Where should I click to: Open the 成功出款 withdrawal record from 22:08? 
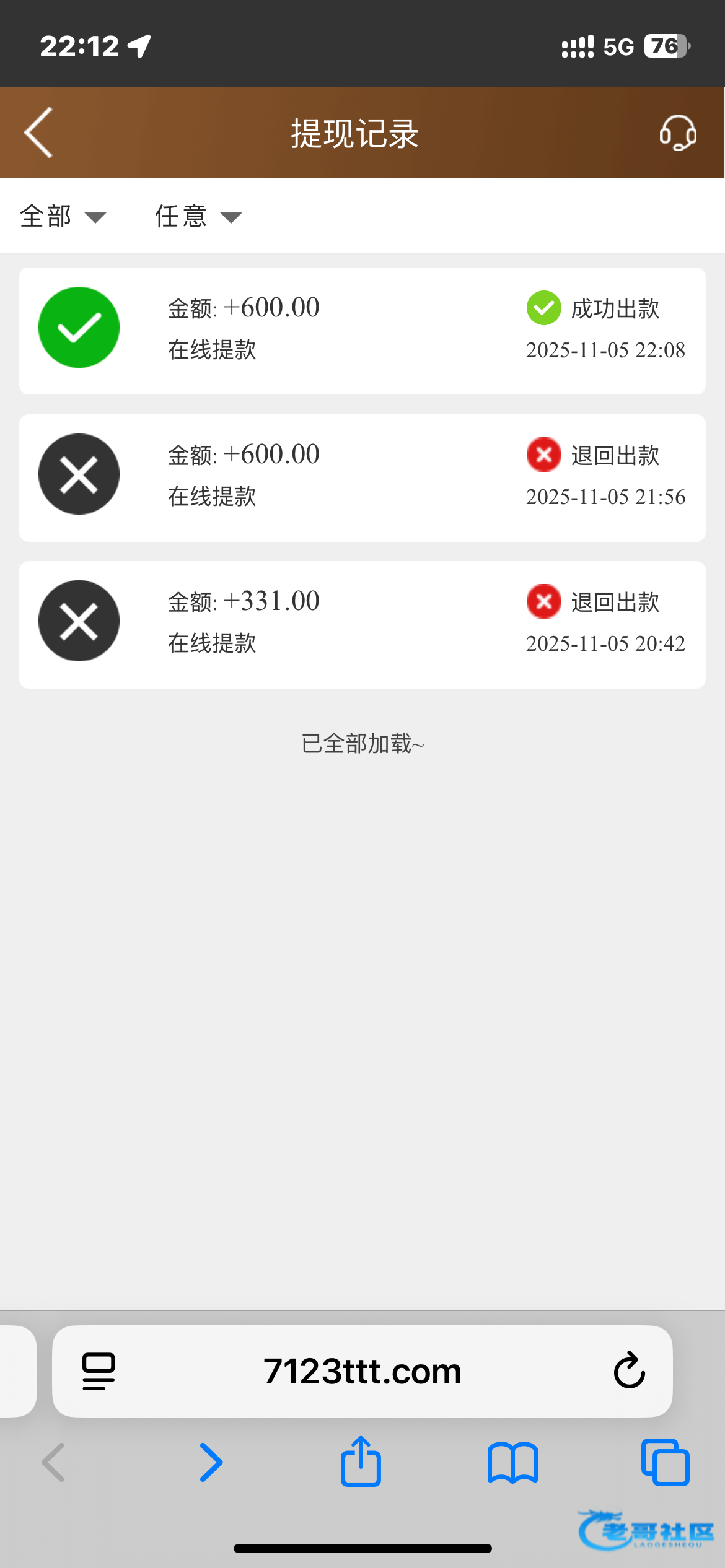click(x=362, y=331)
